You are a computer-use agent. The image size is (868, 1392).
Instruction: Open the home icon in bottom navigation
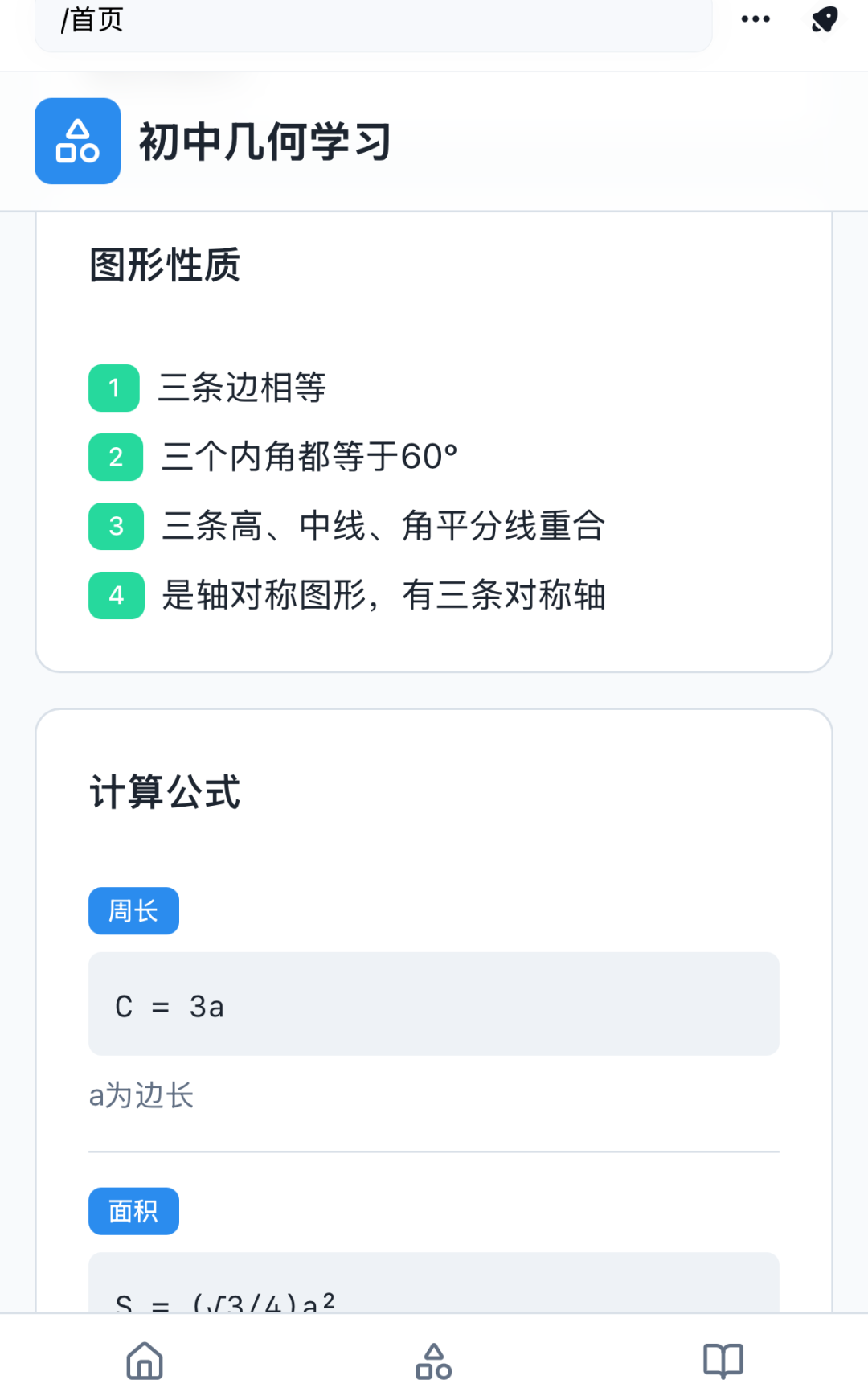point(144,1361)
